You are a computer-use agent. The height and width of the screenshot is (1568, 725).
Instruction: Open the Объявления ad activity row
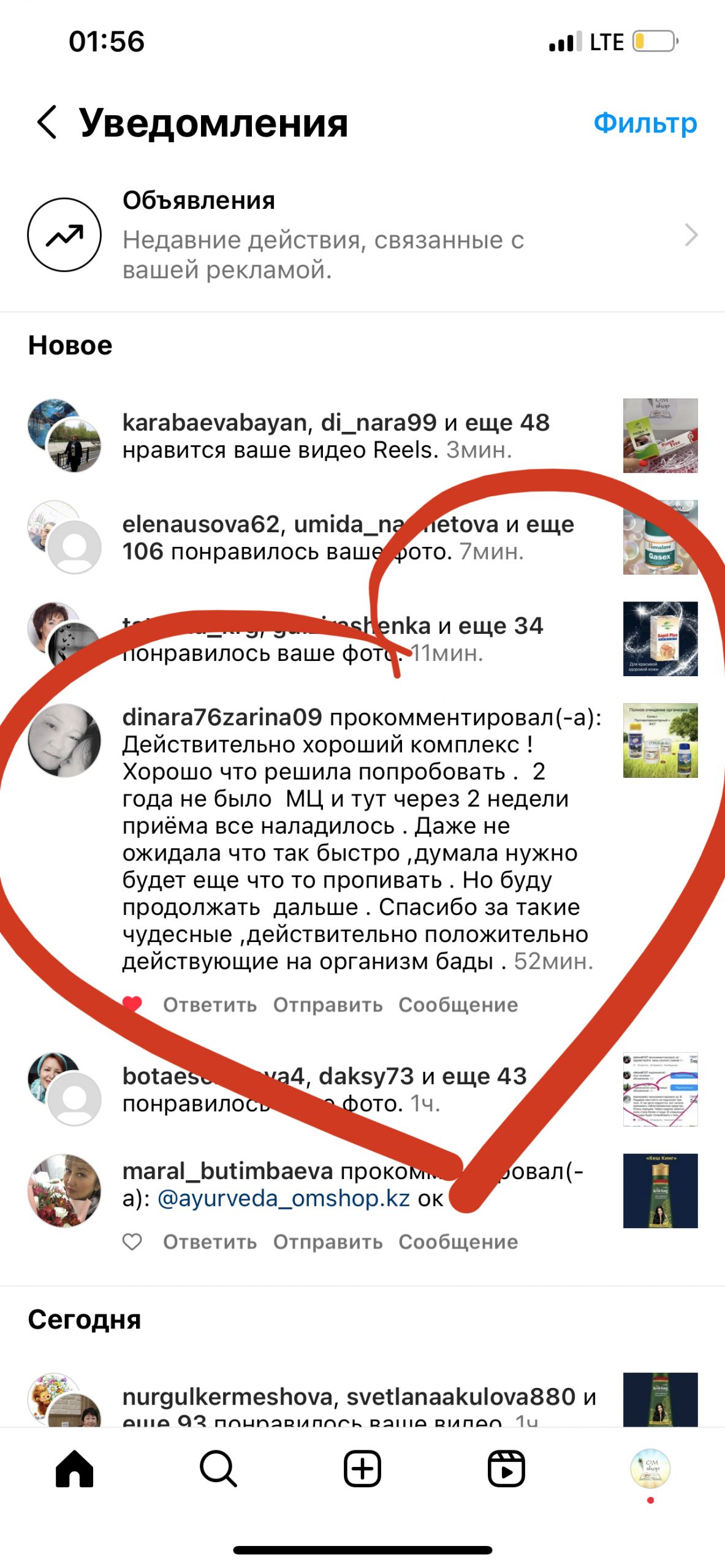pyautogui.click(x=362, y=235)
